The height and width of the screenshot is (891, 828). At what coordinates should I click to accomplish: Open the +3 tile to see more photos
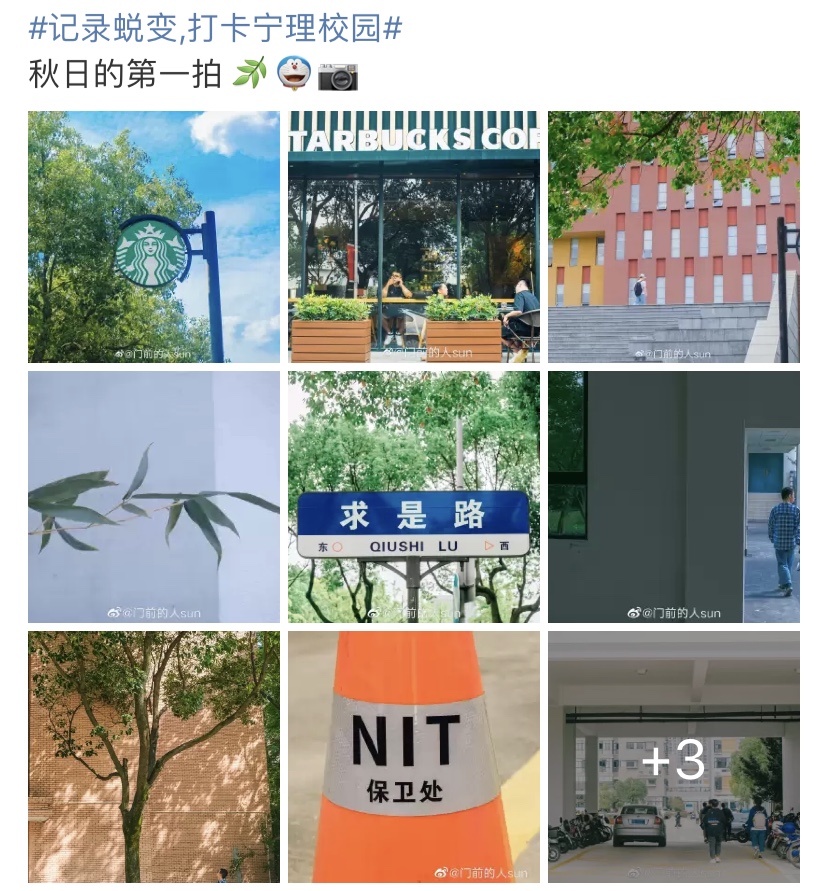pos(673,757)
